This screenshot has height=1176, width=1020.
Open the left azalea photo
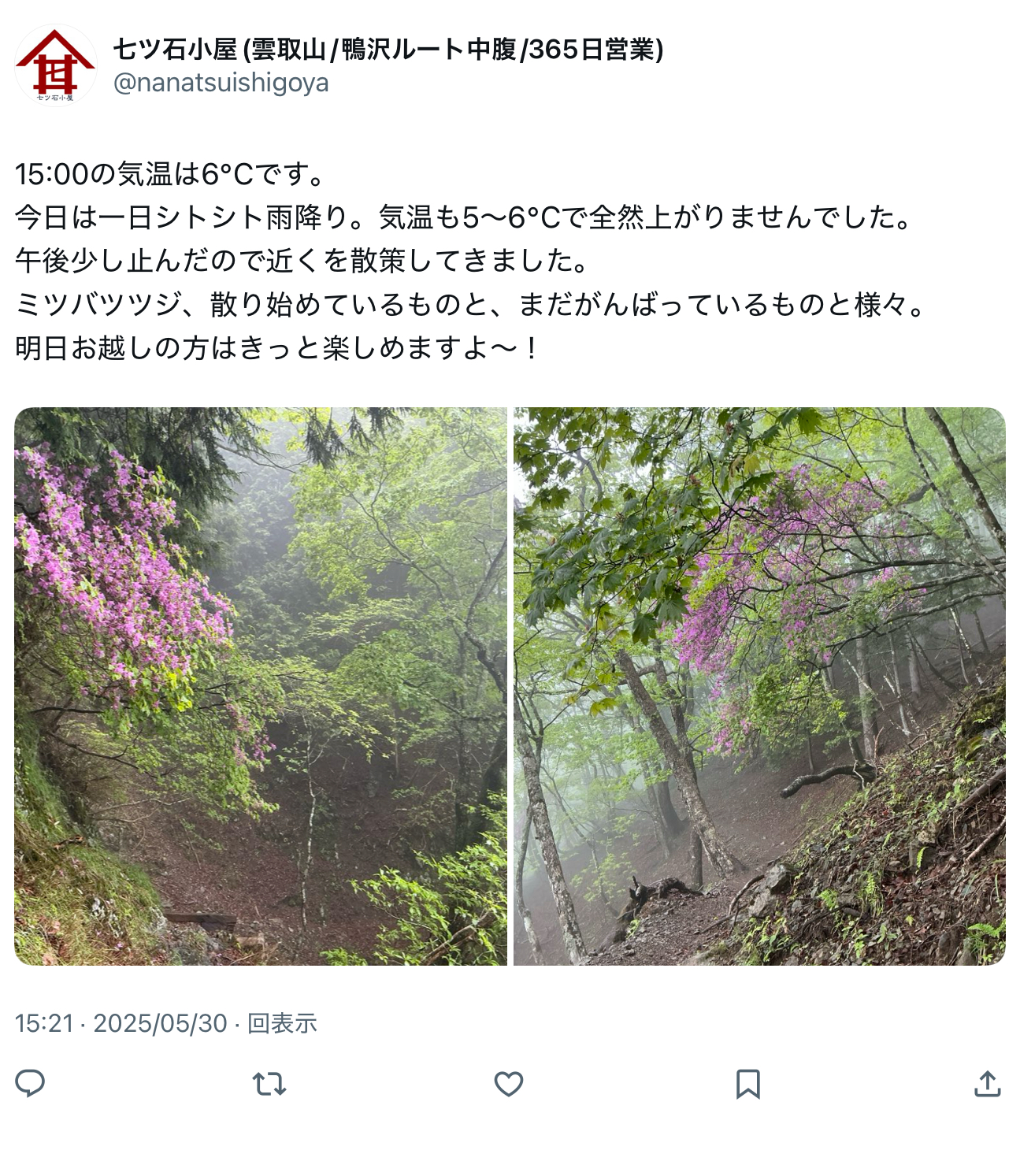261,685
